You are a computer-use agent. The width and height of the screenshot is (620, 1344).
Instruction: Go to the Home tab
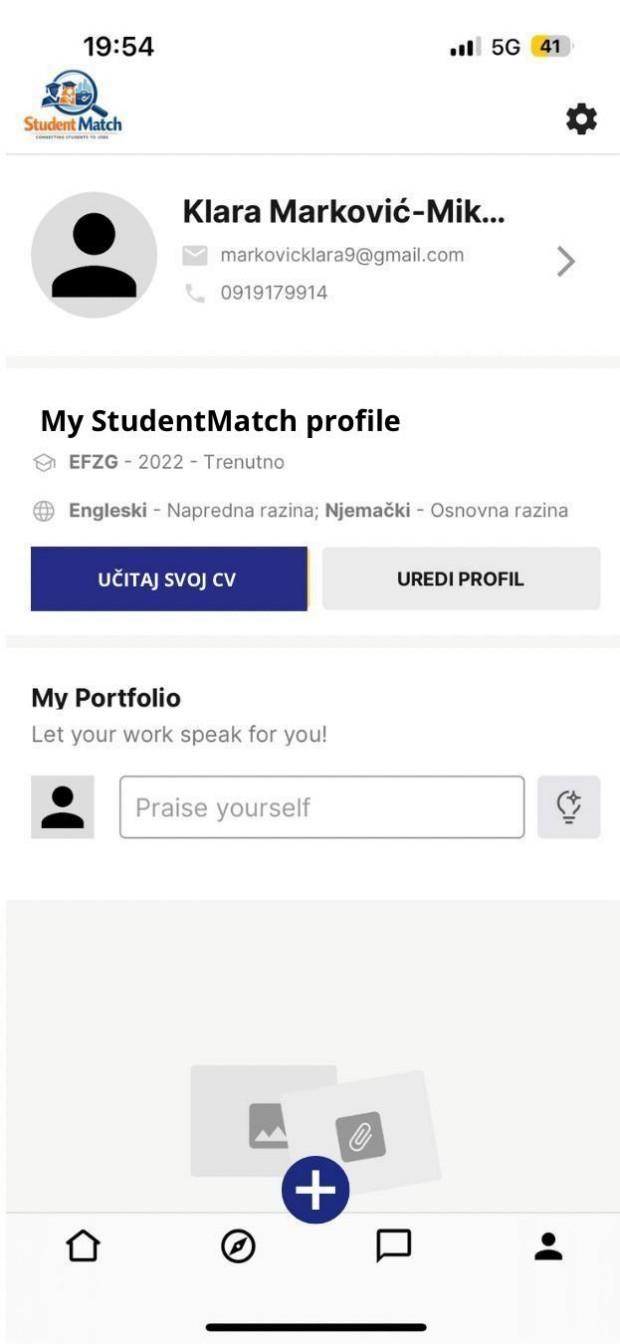point(84,1246)
